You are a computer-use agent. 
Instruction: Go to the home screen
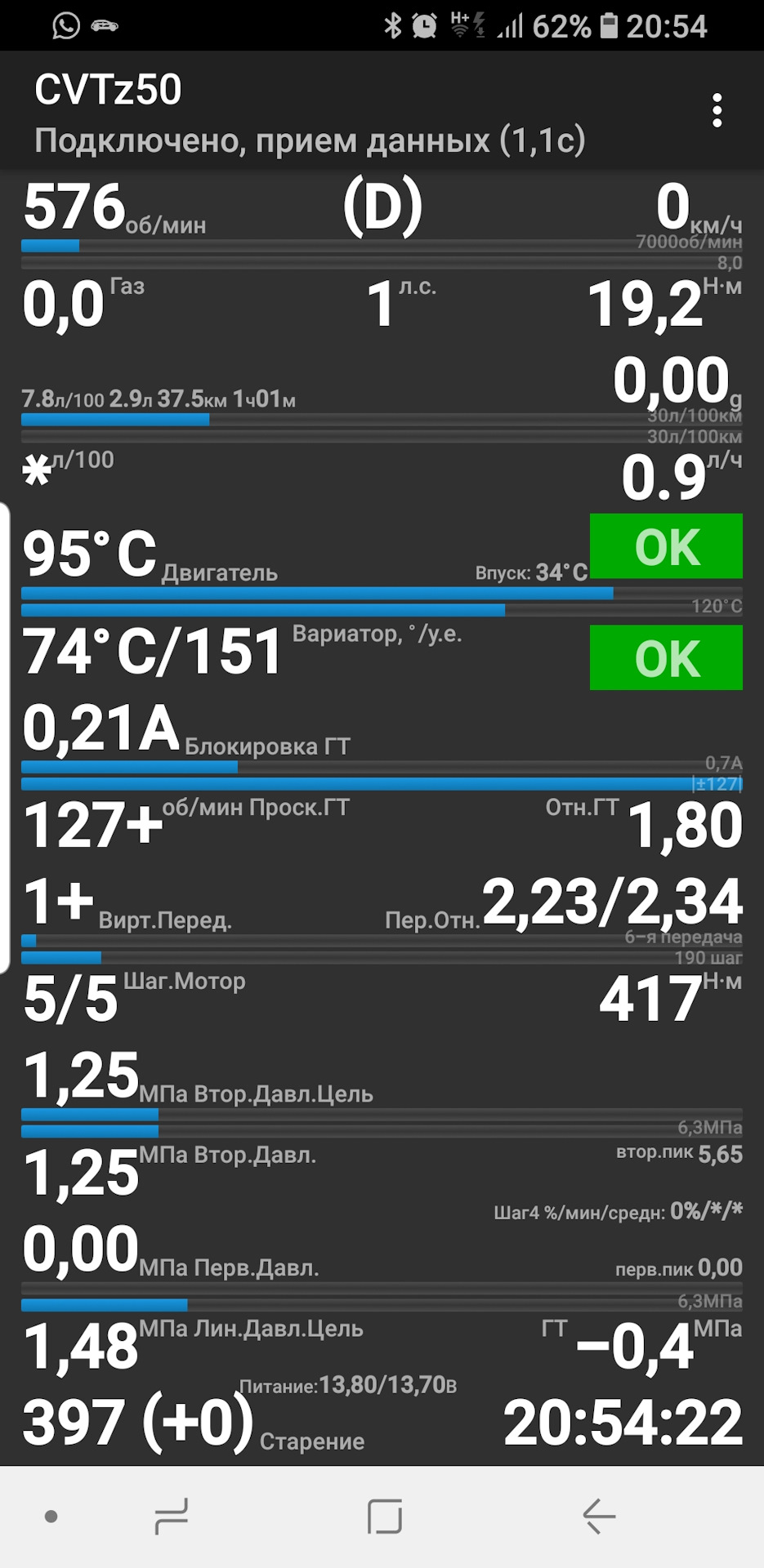384,1517
